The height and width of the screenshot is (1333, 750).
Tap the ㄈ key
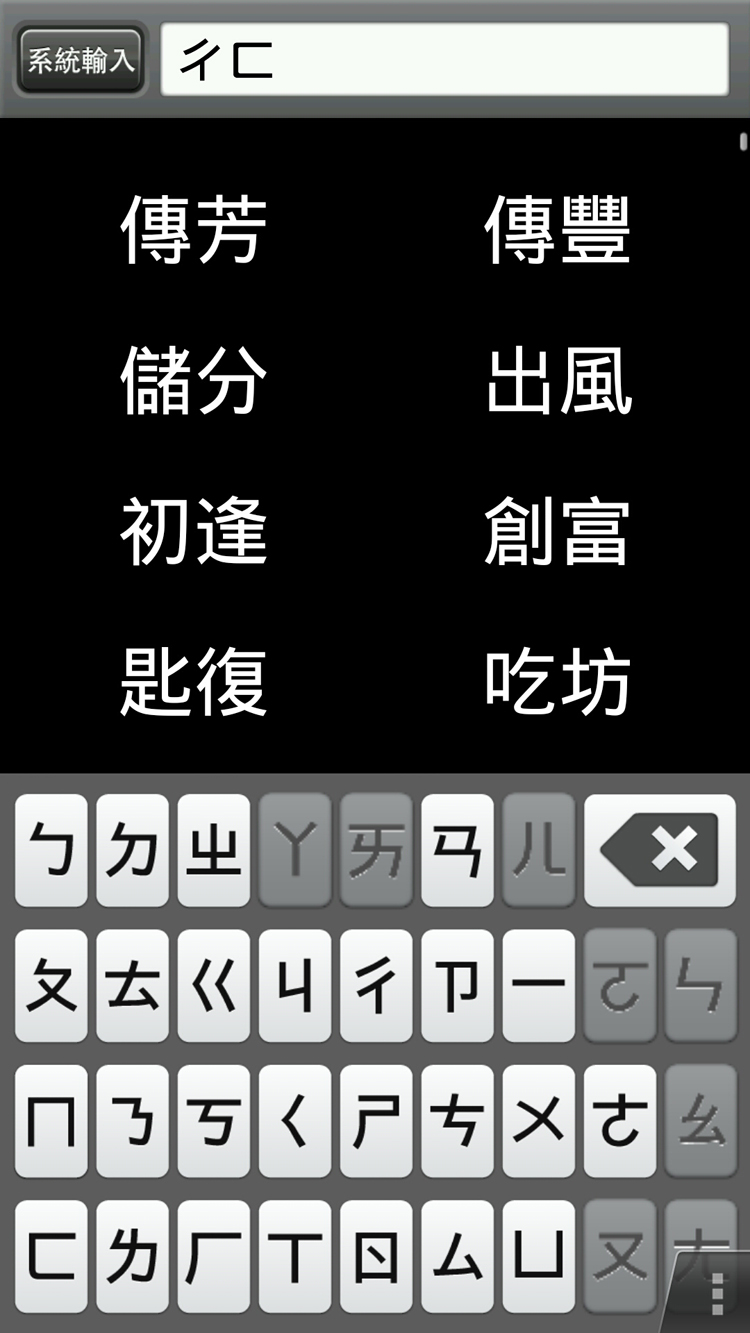[x=51, y=1256]
